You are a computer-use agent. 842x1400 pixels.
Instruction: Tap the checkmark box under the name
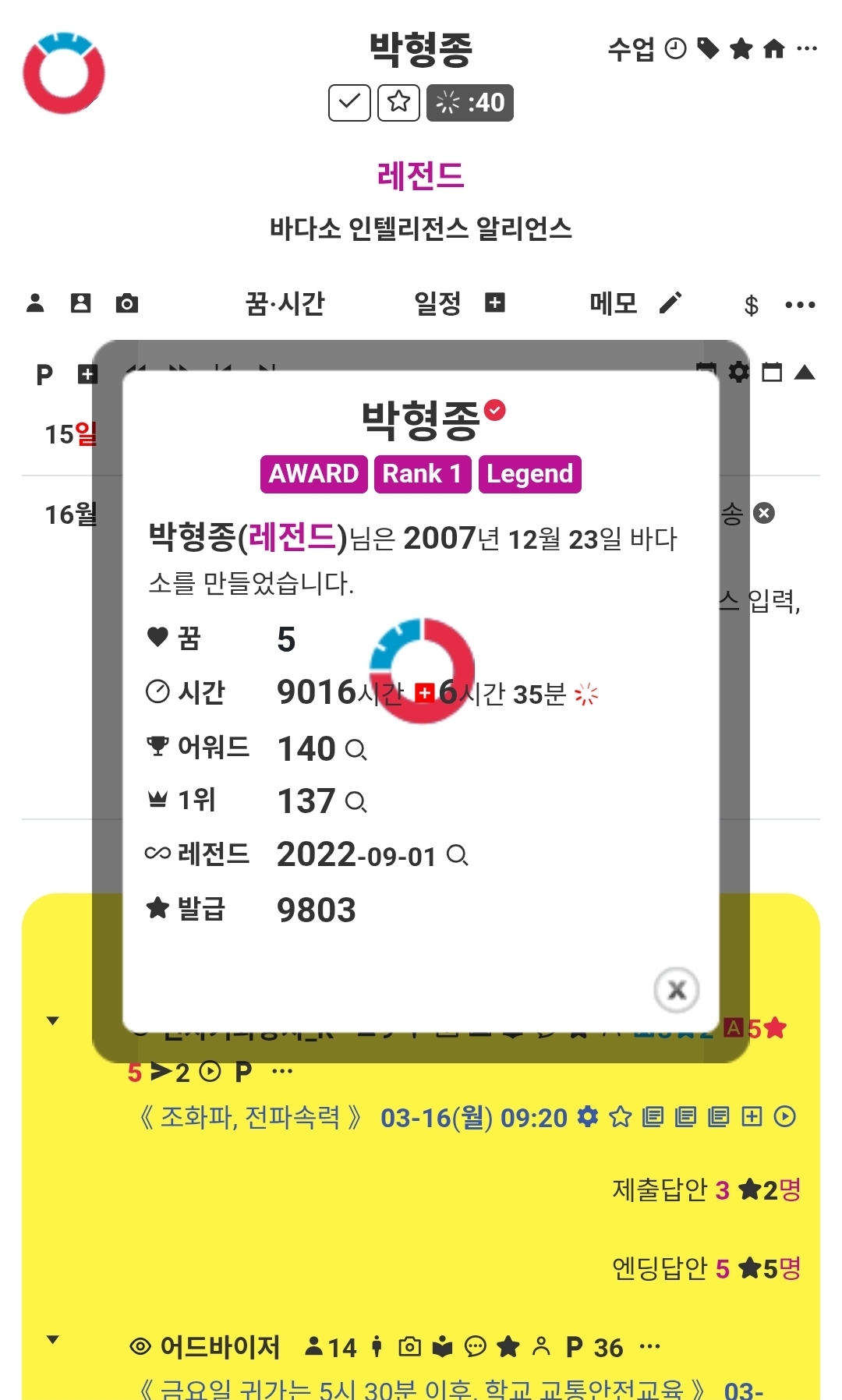(349, 102)
